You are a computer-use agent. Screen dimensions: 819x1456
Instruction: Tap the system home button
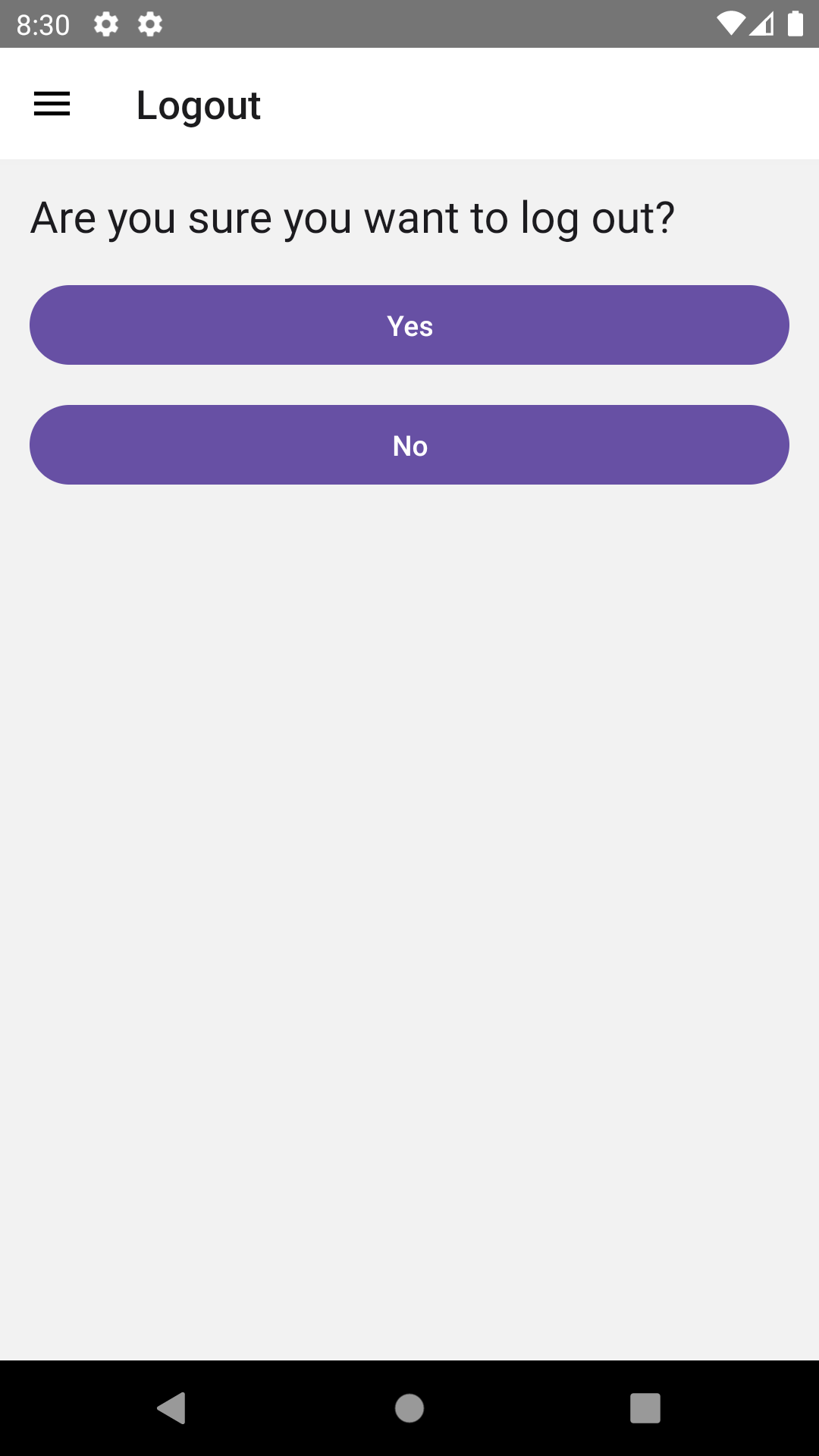409,1408
